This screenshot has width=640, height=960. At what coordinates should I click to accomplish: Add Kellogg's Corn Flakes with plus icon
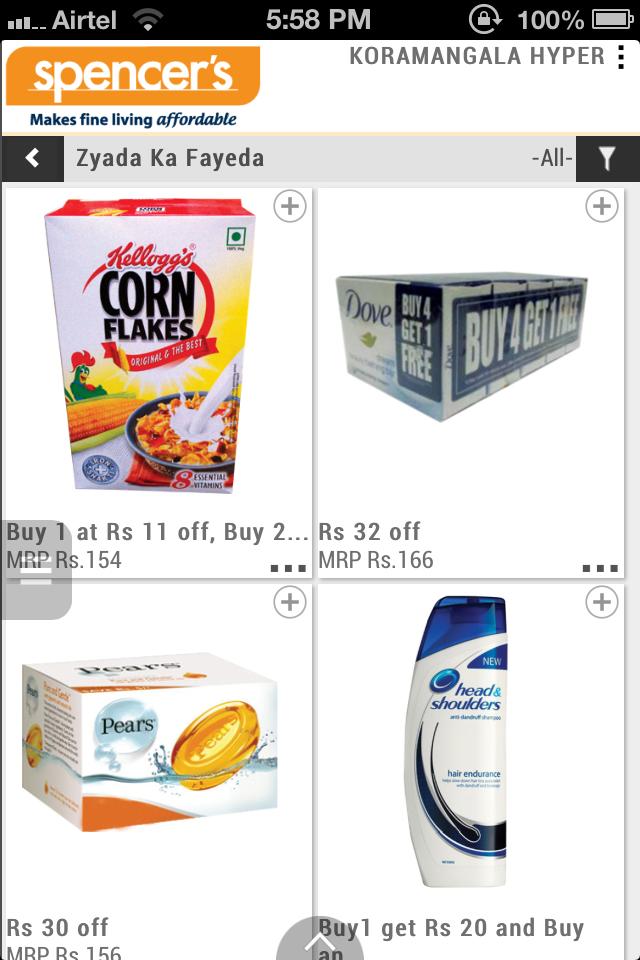pyautogui.click(x=290, y=207)
